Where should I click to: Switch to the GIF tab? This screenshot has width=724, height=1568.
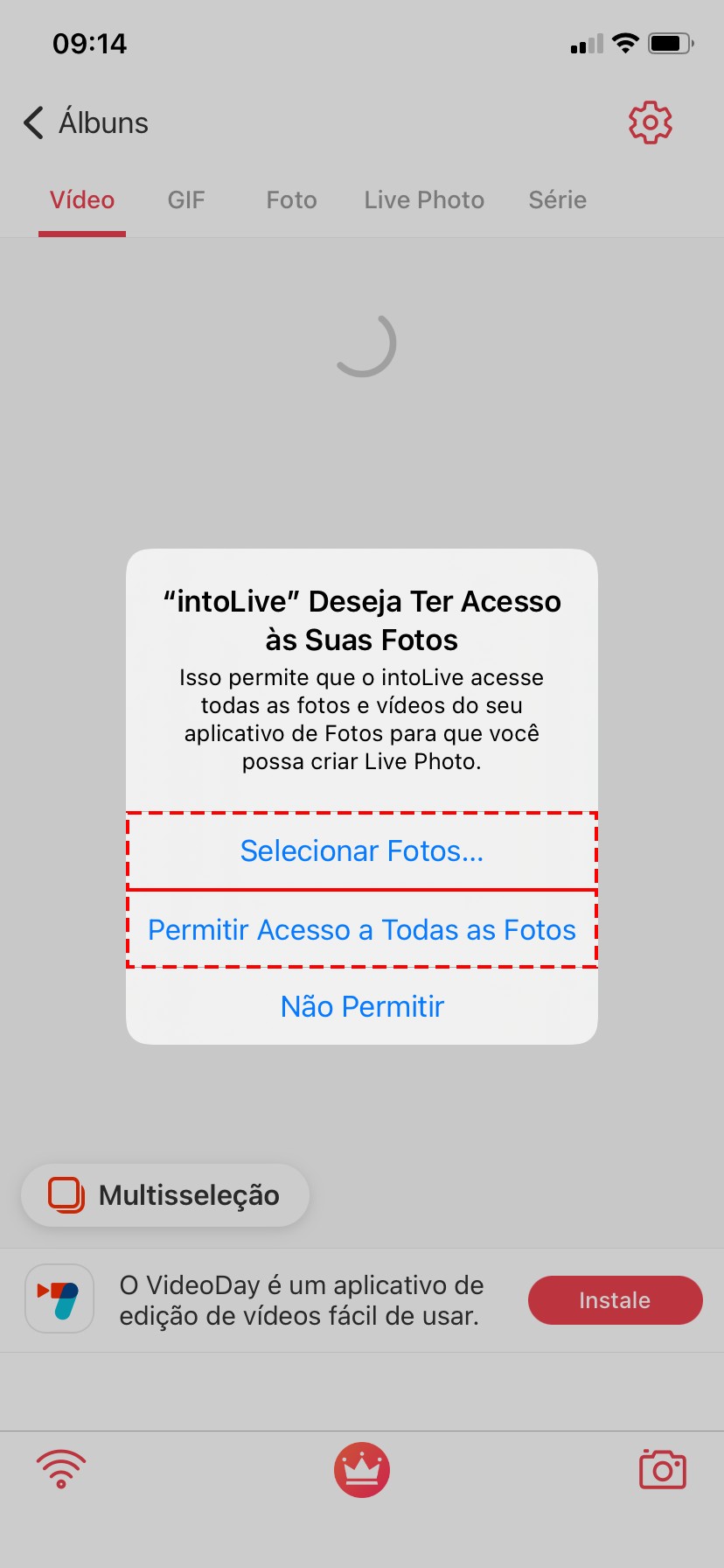pyautogui.click(x=186, y=200)
